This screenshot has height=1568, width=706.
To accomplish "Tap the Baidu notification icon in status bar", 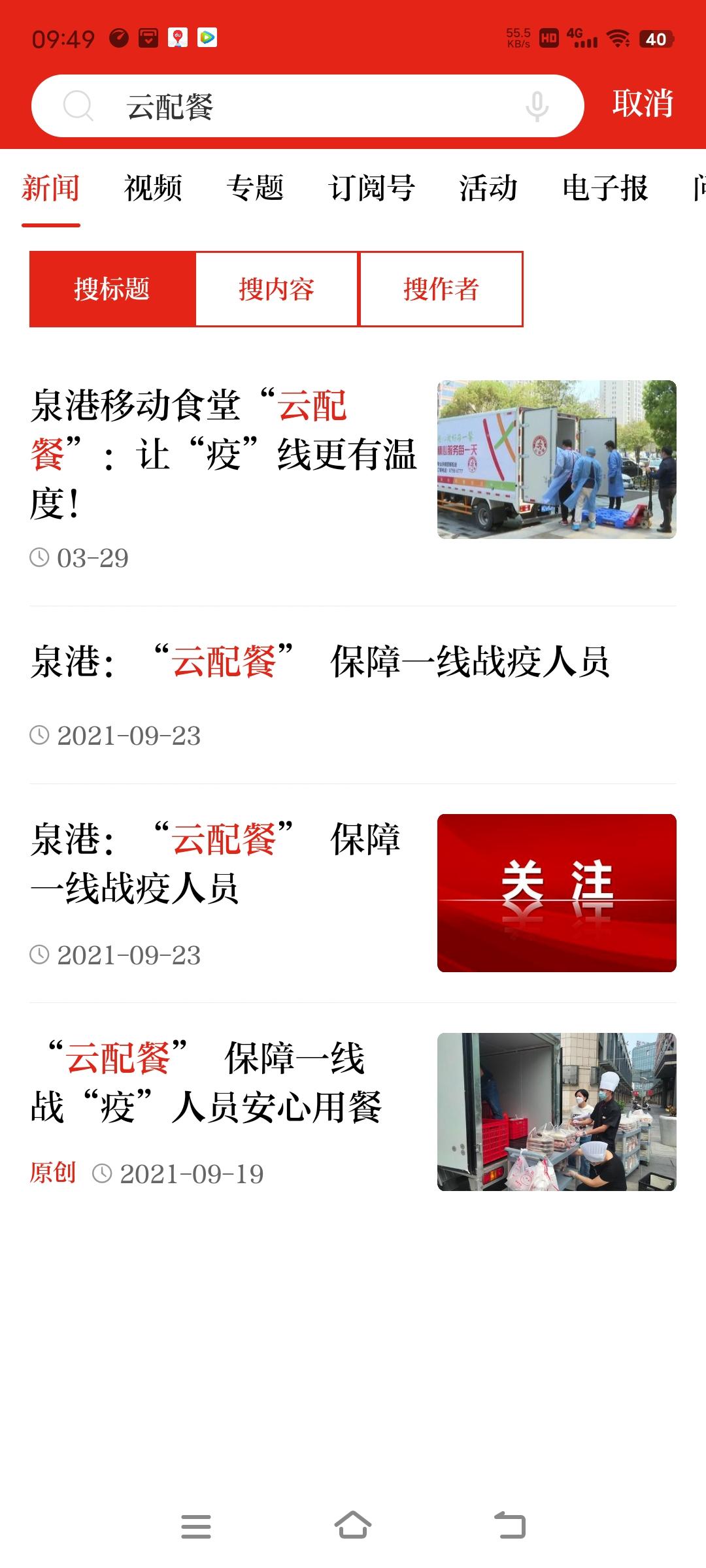I will tap(178, 37).
